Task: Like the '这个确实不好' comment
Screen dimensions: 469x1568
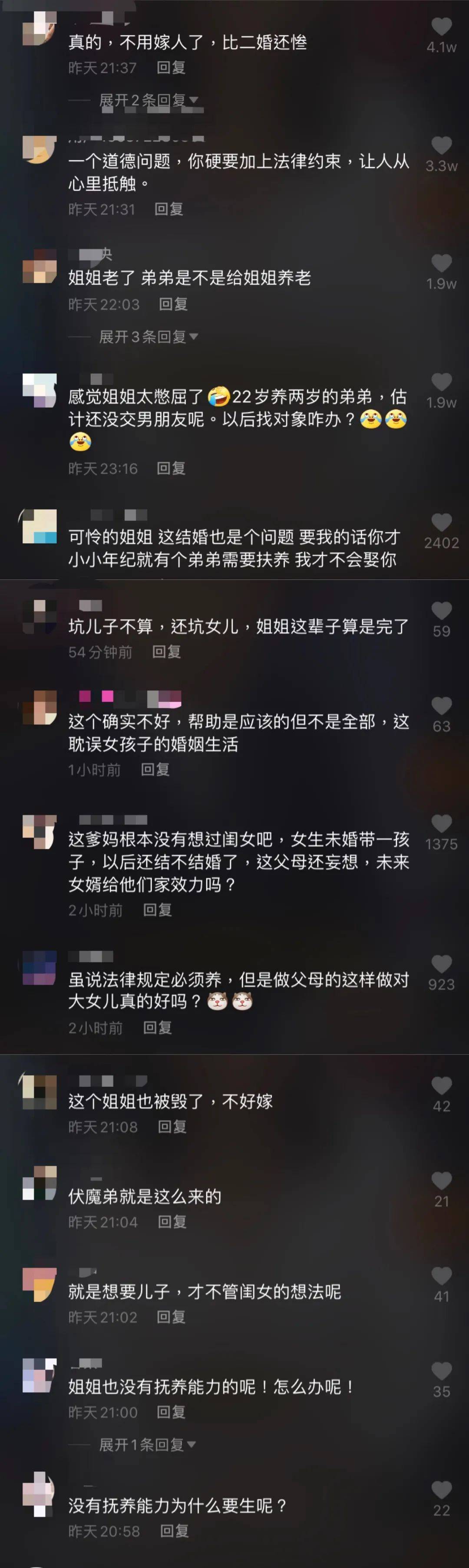Action: click(x=441, y=706)
